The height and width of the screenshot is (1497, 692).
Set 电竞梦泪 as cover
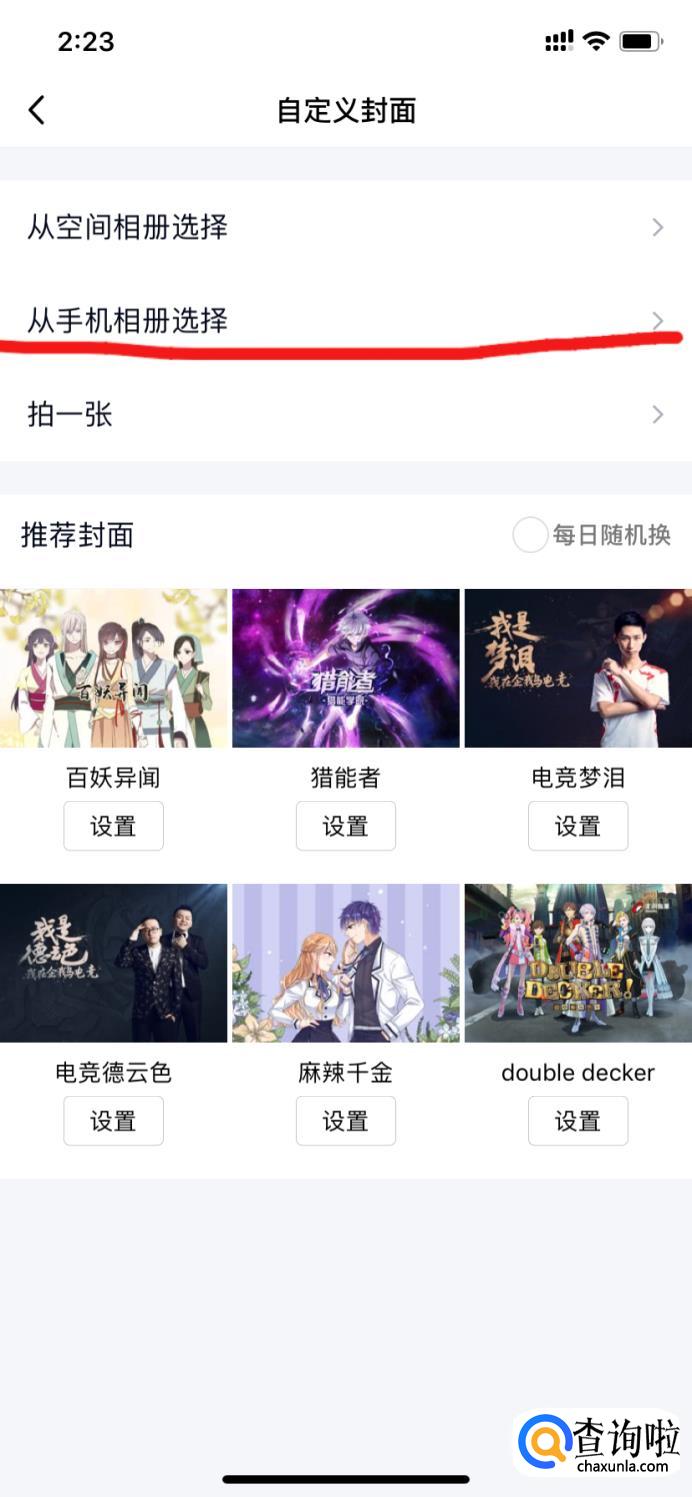[577, 826]
